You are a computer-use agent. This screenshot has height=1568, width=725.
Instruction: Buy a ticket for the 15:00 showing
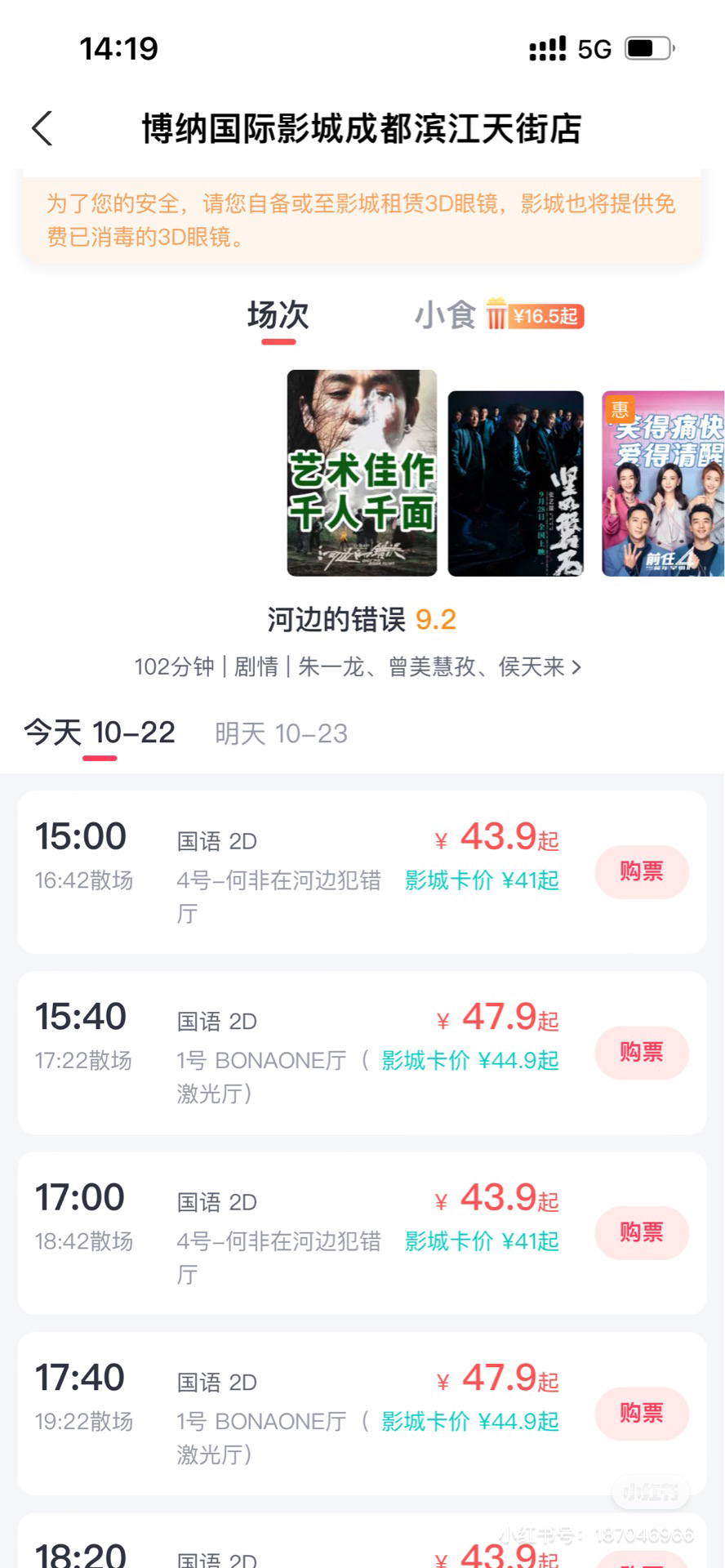[642, 871]
